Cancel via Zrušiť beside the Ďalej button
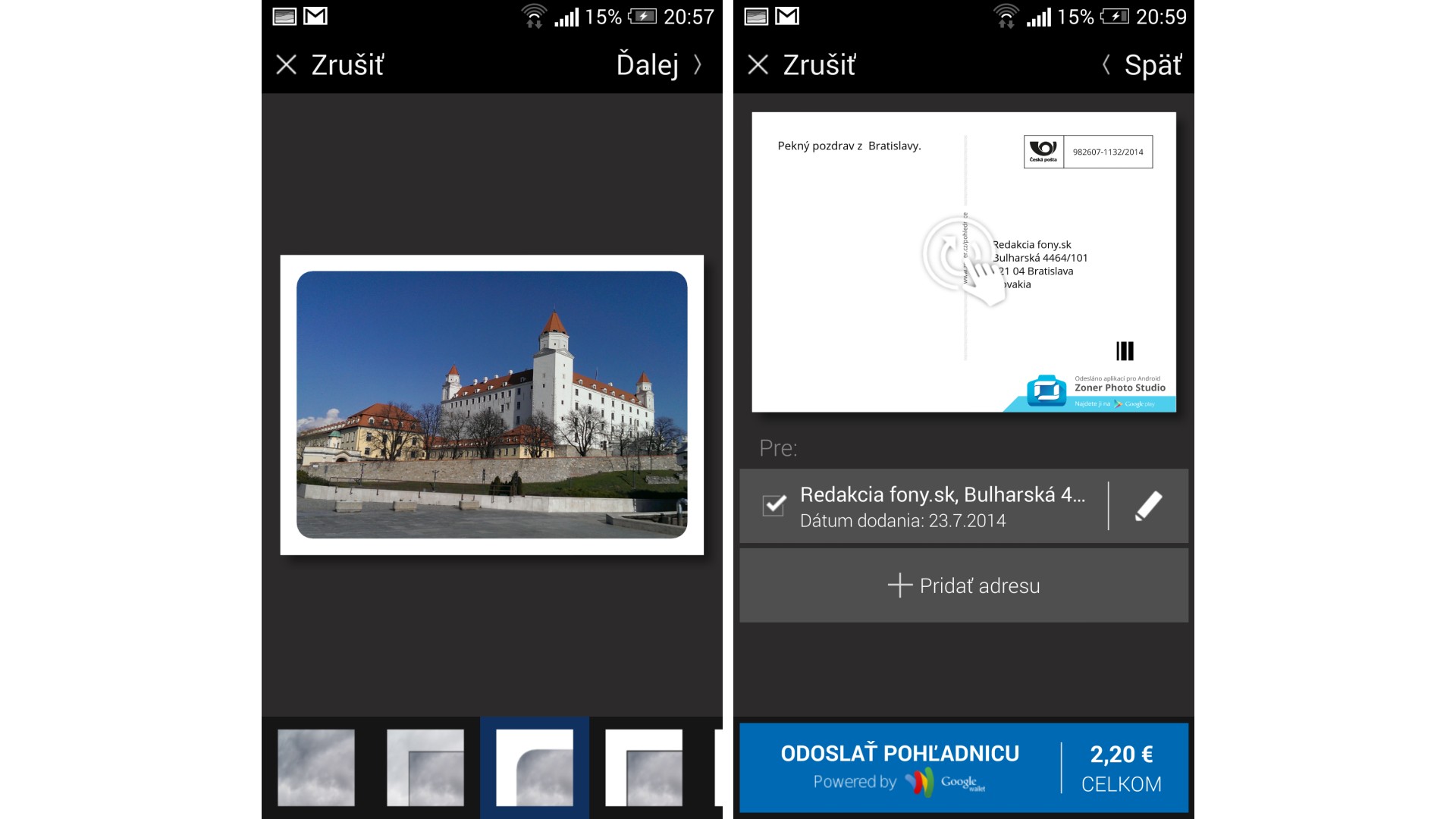 [331, 65]
